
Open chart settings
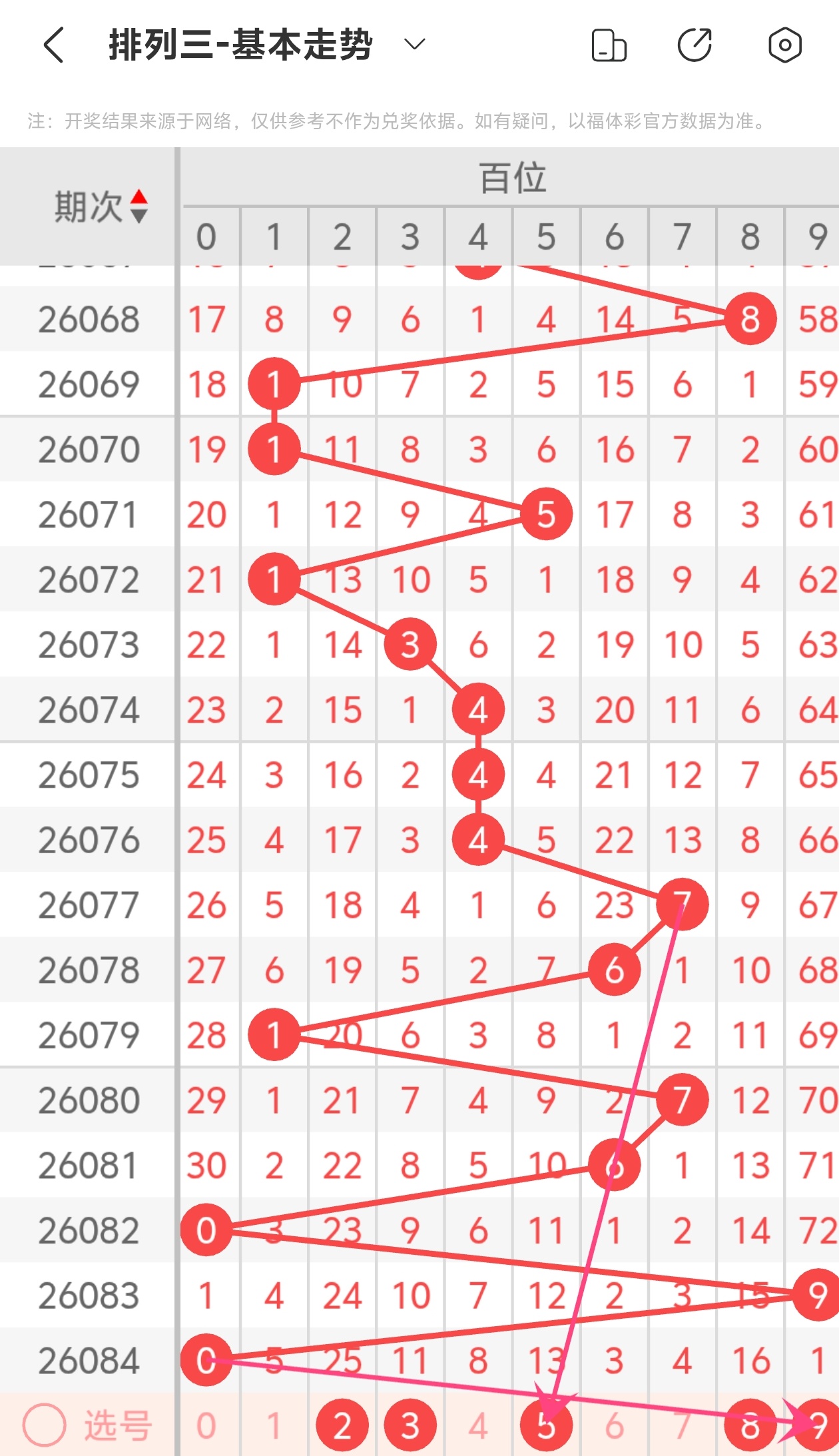(785, 45)
